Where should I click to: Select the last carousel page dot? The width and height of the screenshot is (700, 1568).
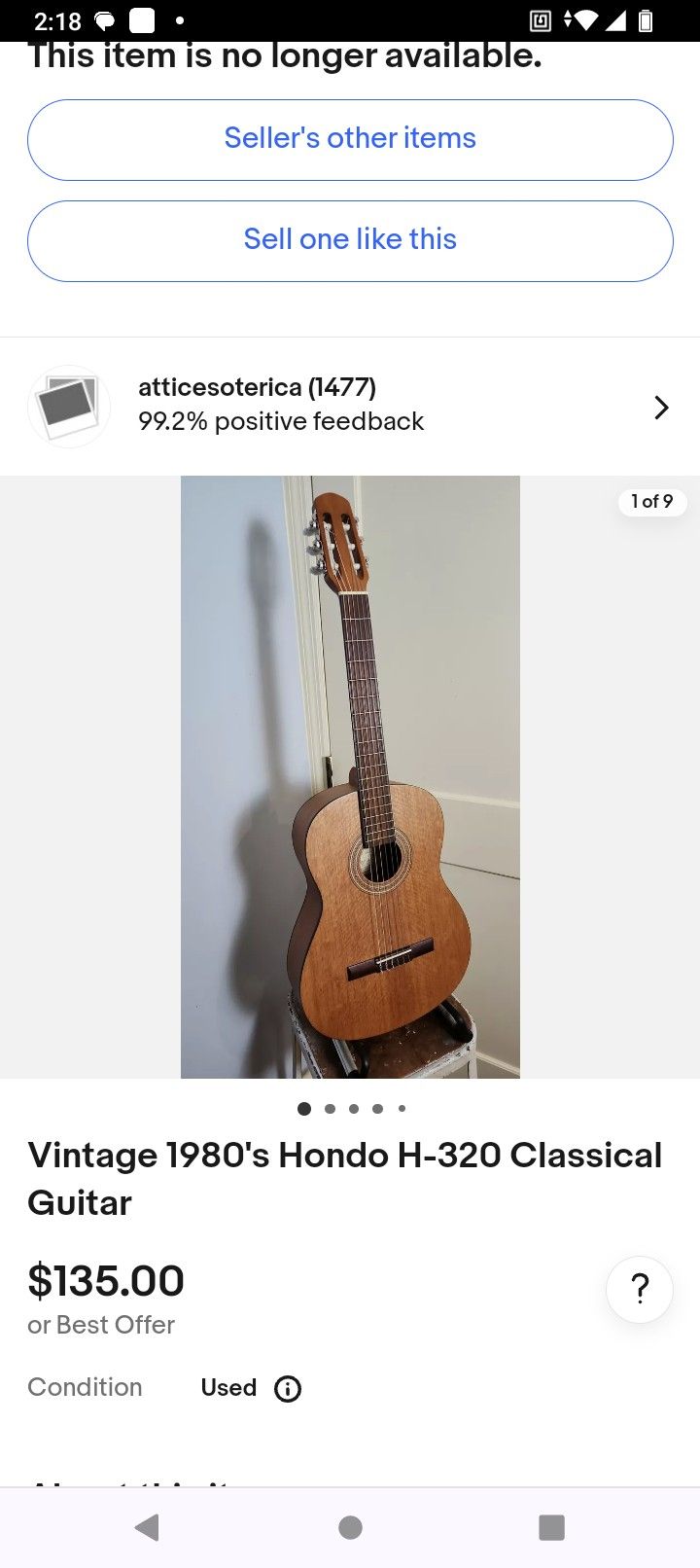(x=402, y=1108)
